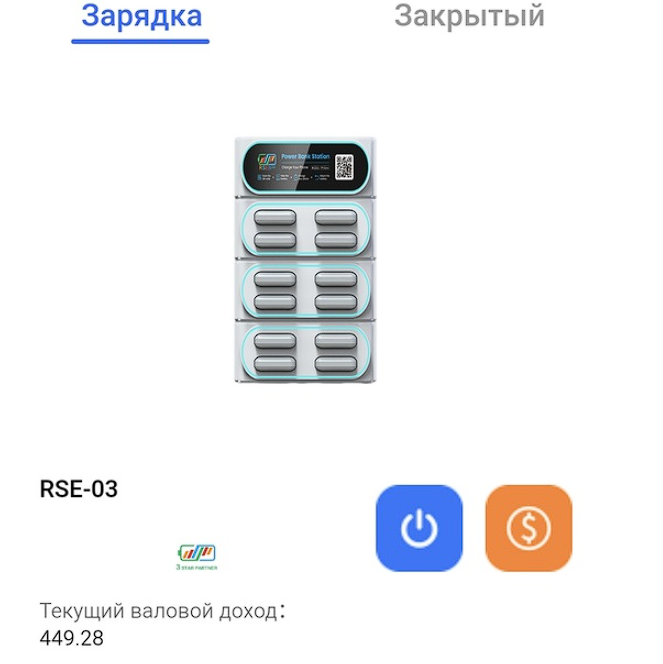Switch to the Закрытый tab
The width and height of the screenshot is (663, 664).
click(x=469, y=17)
